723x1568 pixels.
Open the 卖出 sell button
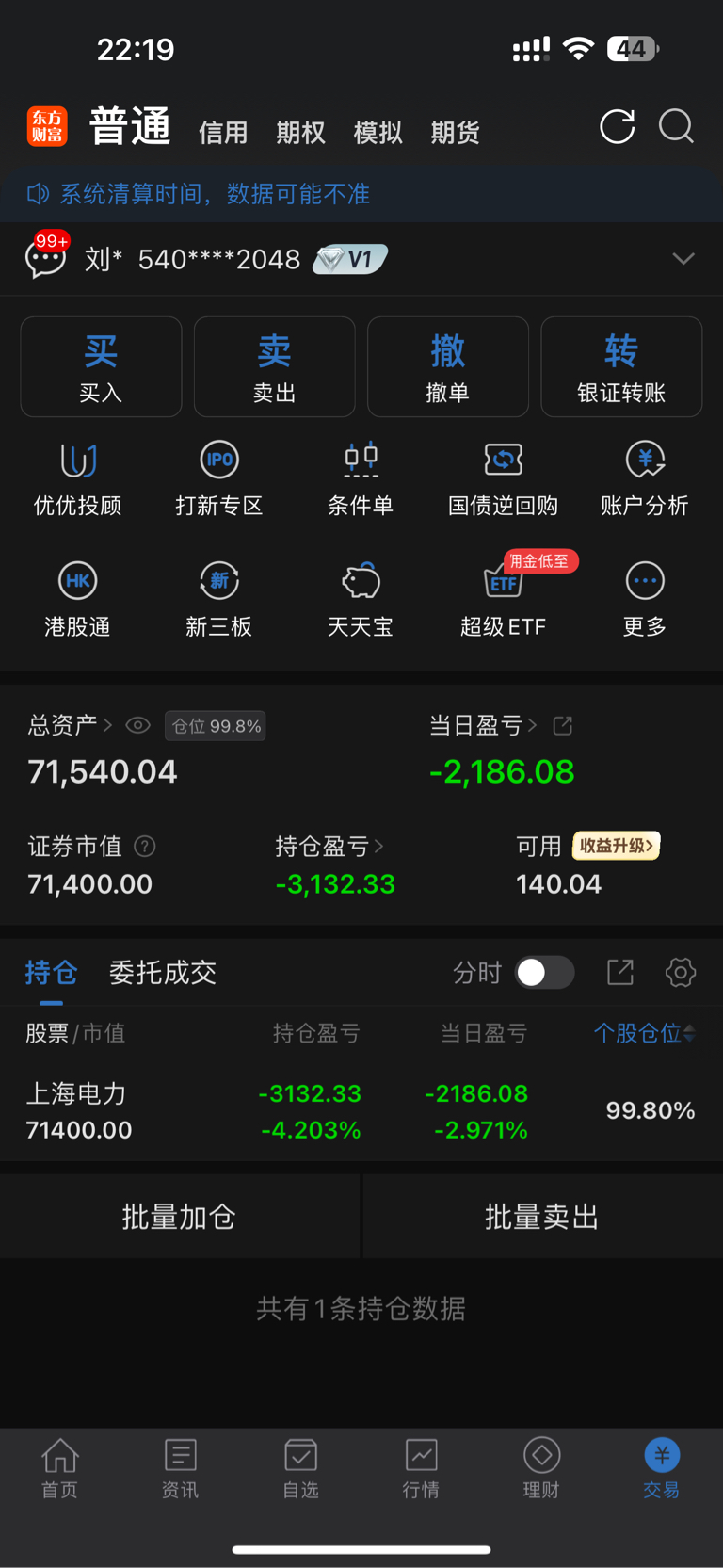(274, 366)
